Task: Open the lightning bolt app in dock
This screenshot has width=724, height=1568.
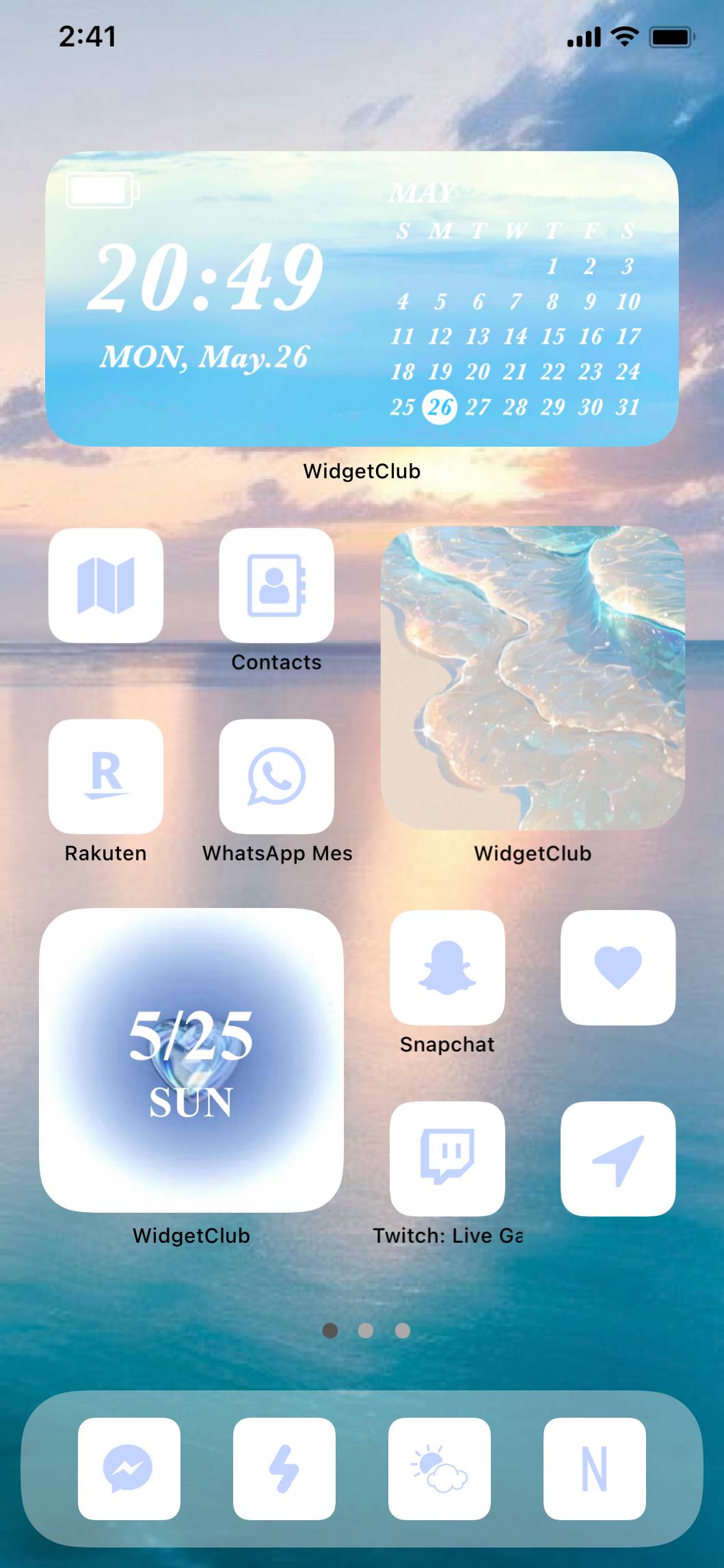Action: pyautogui.click(x=284, y=1468)
